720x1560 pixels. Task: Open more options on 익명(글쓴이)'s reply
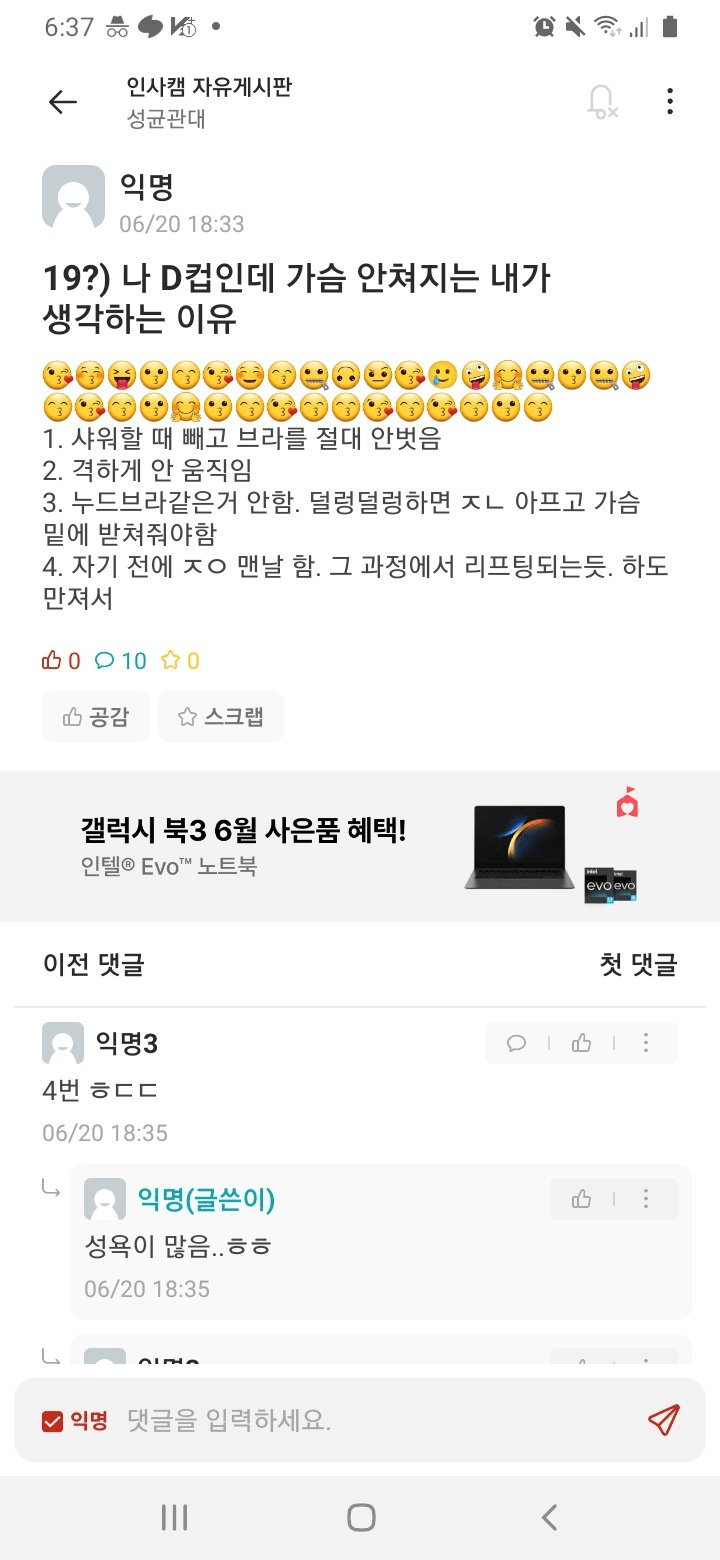(x=646, y=1198)
